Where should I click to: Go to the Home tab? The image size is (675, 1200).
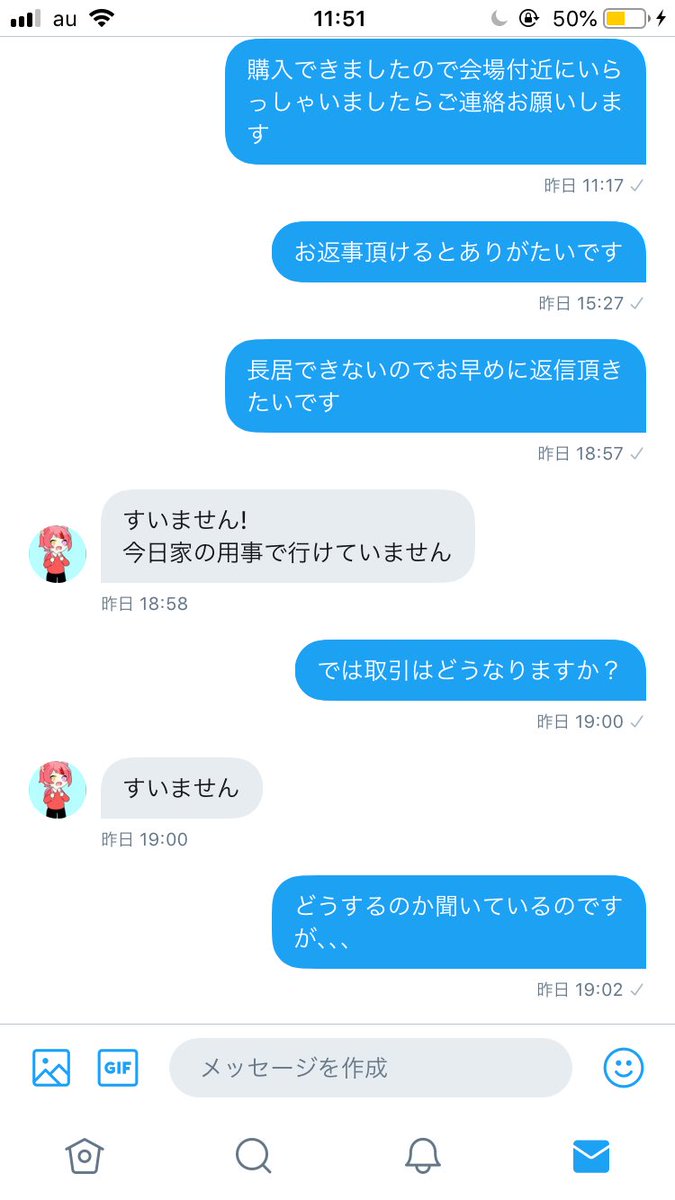click(x=85, y=1156)
